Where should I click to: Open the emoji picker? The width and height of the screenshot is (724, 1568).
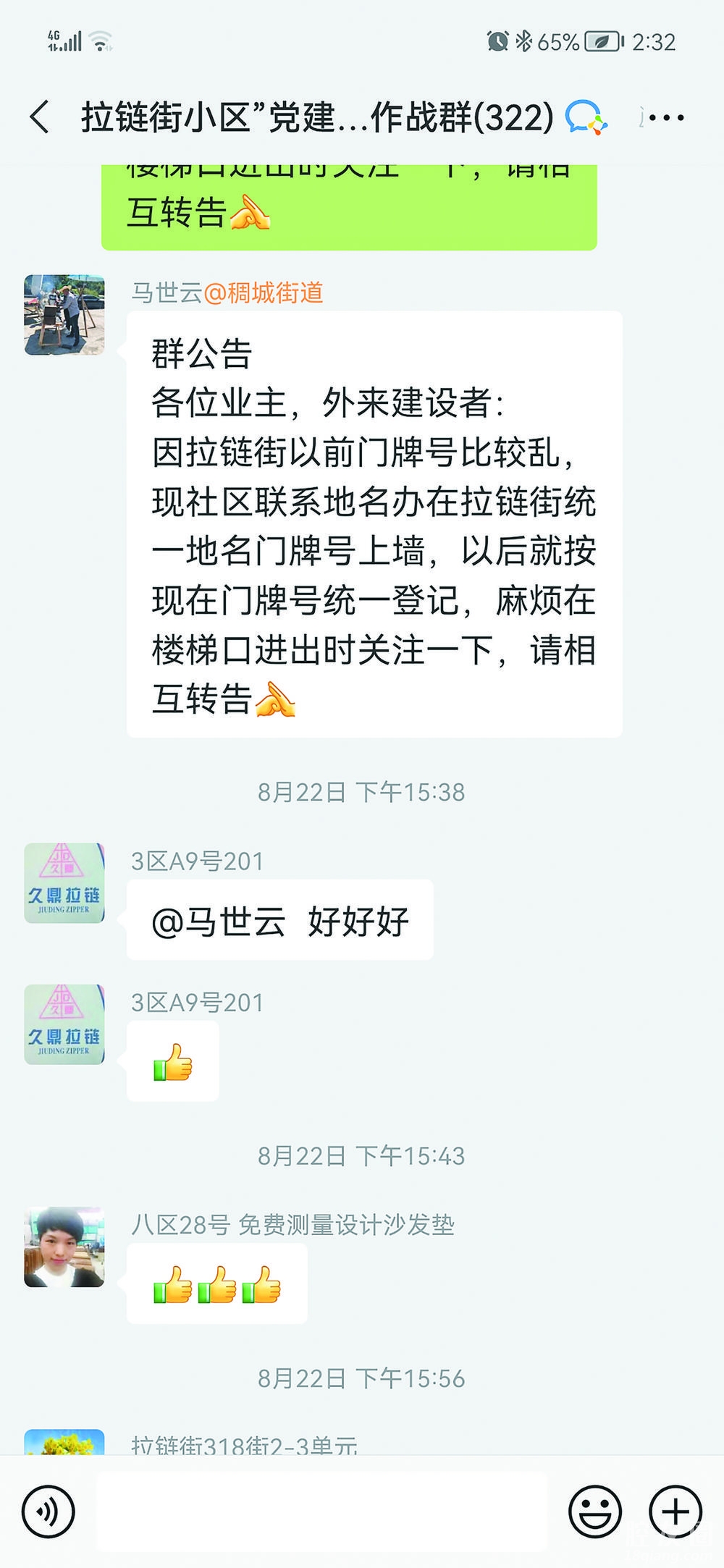(595, 1512)
